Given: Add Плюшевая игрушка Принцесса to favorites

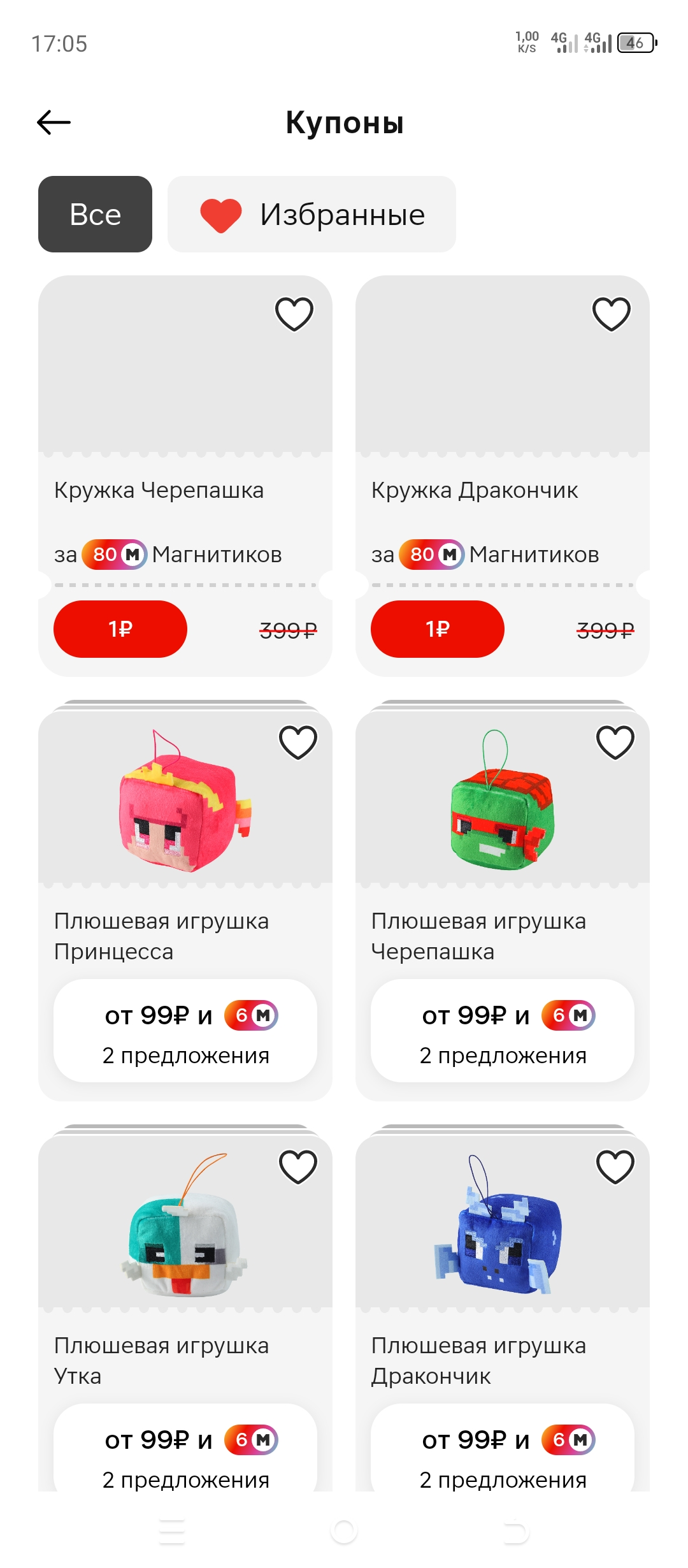Looking at the screenshot, I should 297,743.
